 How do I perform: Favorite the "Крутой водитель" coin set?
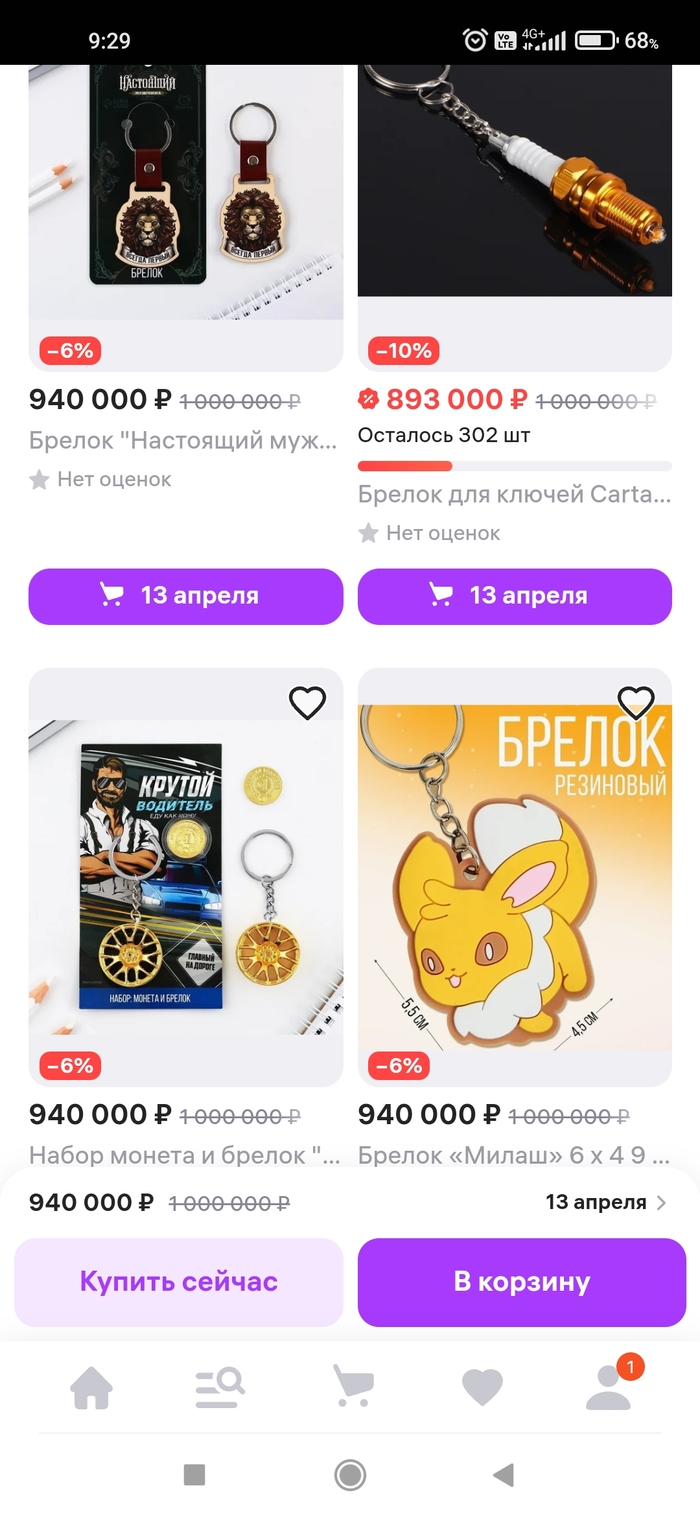307,703
